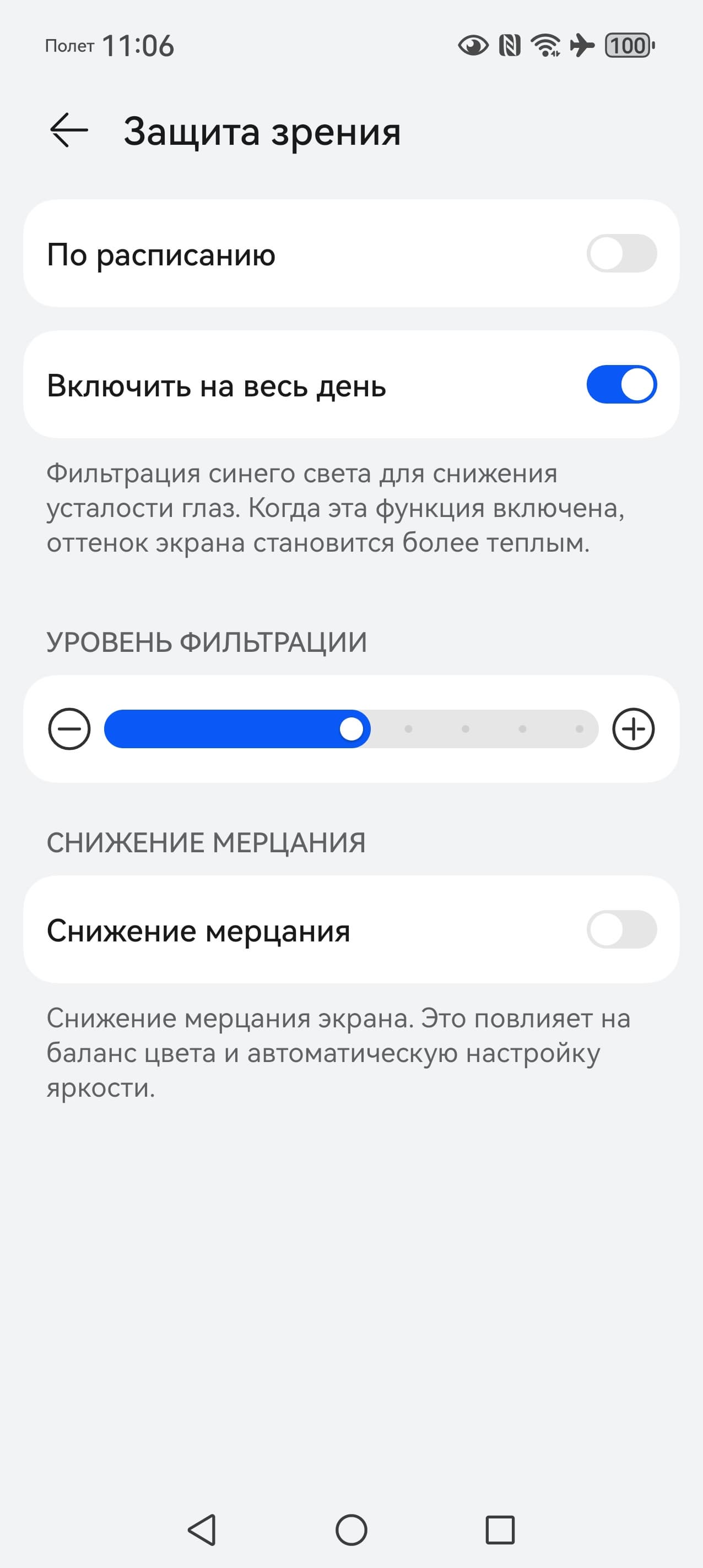Turn off Включить на весь день

click(x=621, y=384)
